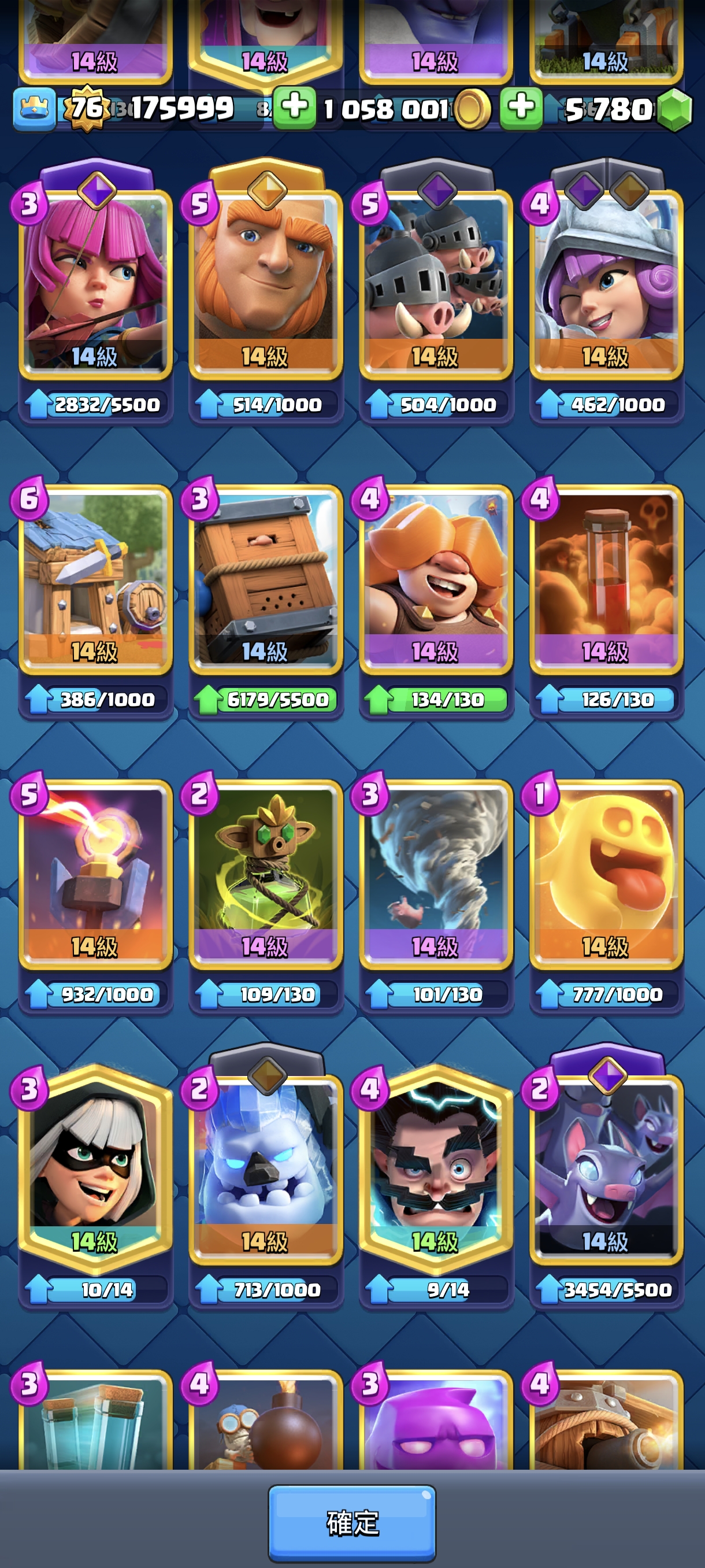Tap the 確定 confirm button
This screenshot has height=1568, width=705.
[x=351, y=1522]
